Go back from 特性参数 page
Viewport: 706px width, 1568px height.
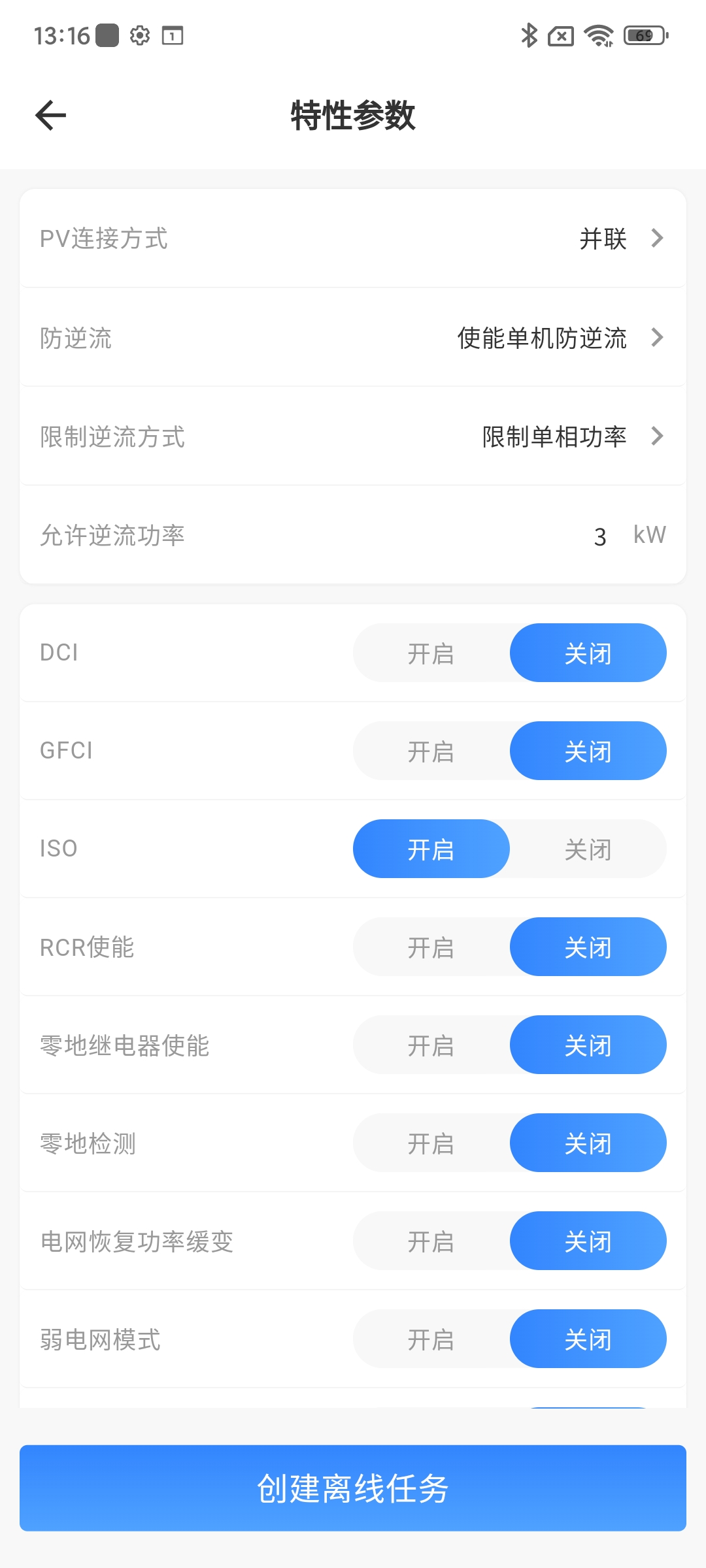[51, 116]
